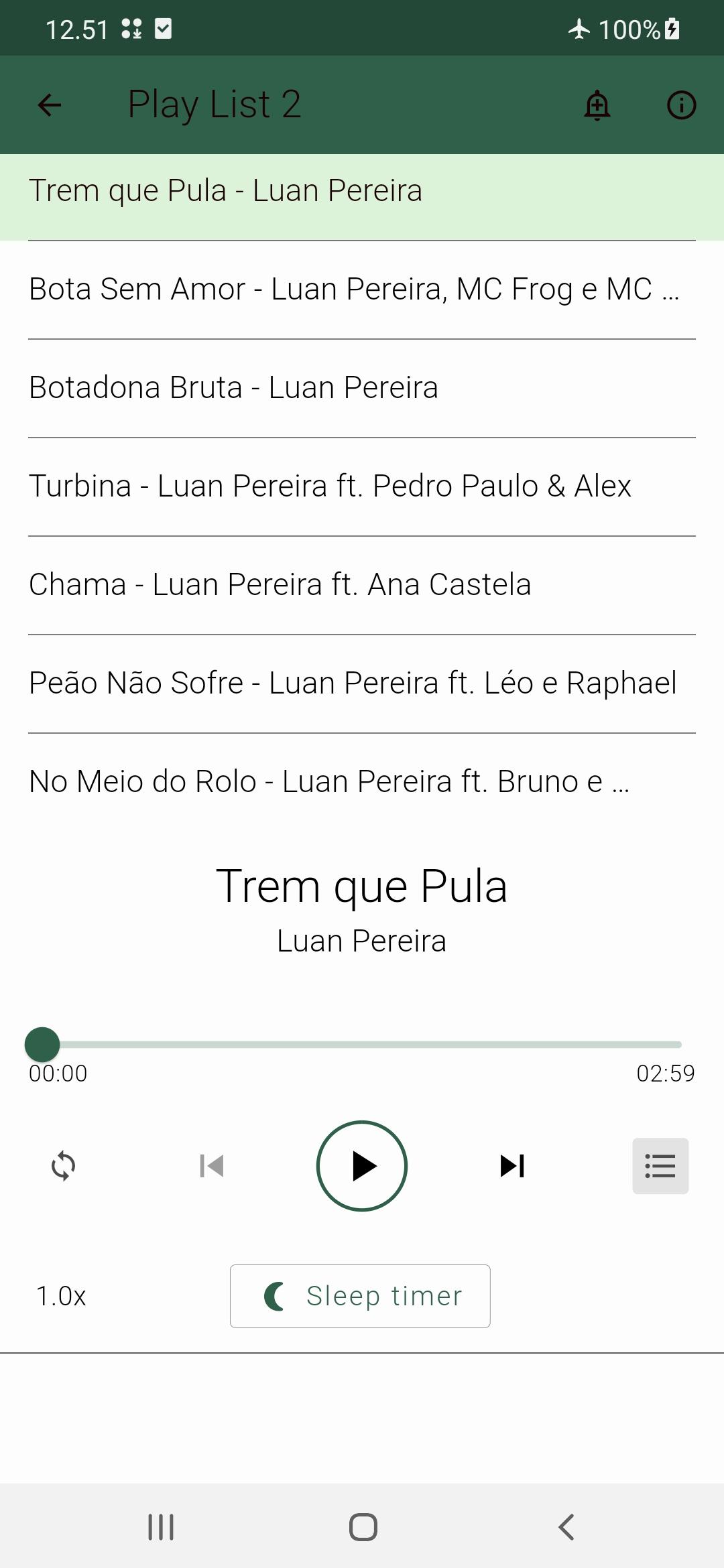
Task: Toggle the repeat mode icon
Action: click(x=64, y=1166)
